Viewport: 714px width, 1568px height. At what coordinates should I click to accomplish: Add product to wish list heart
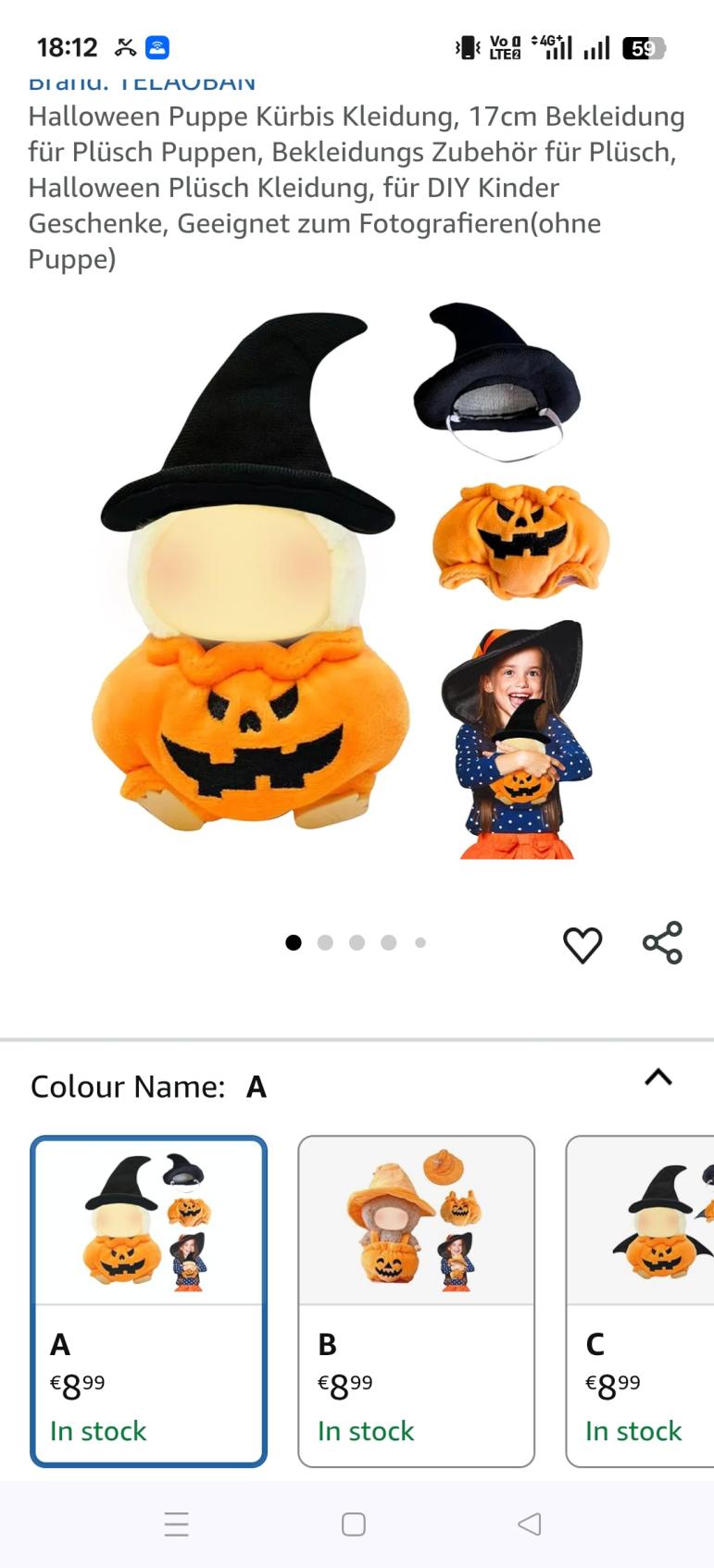click(582, 944)
